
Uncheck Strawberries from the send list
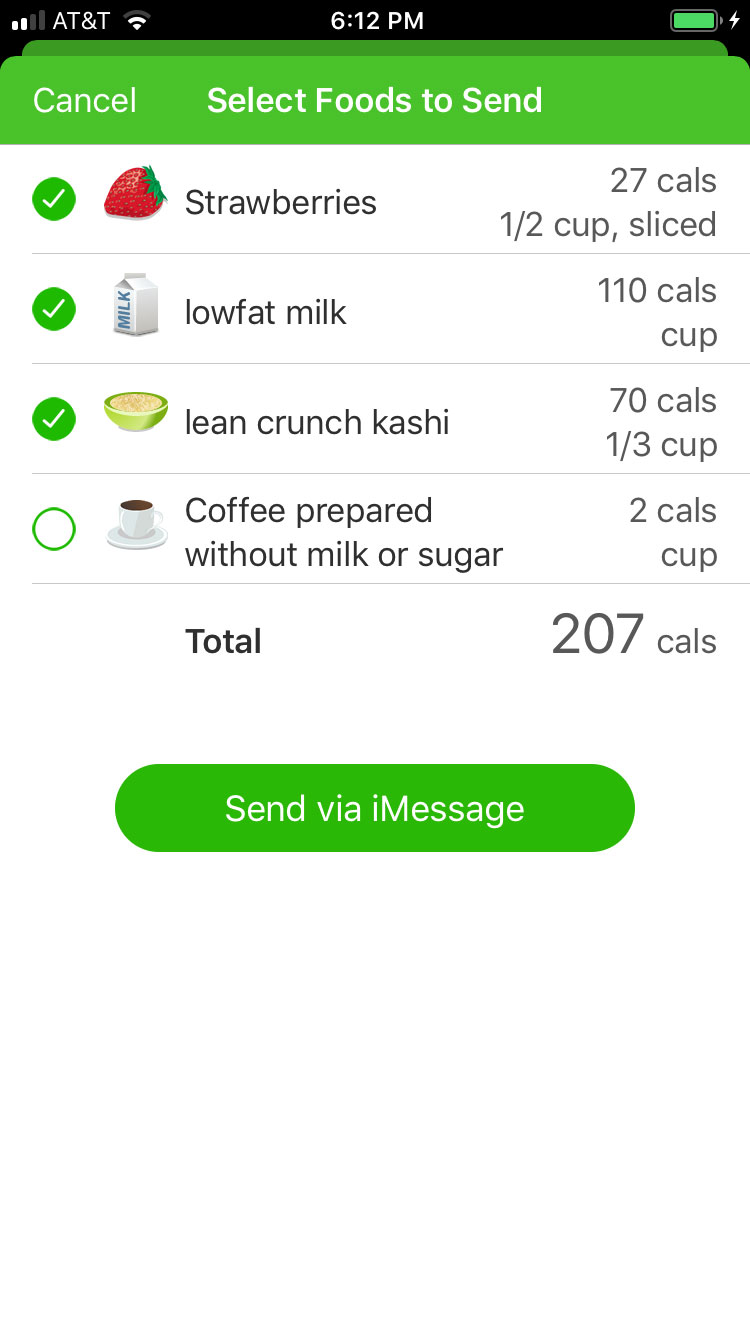click(x=54, y=199)
